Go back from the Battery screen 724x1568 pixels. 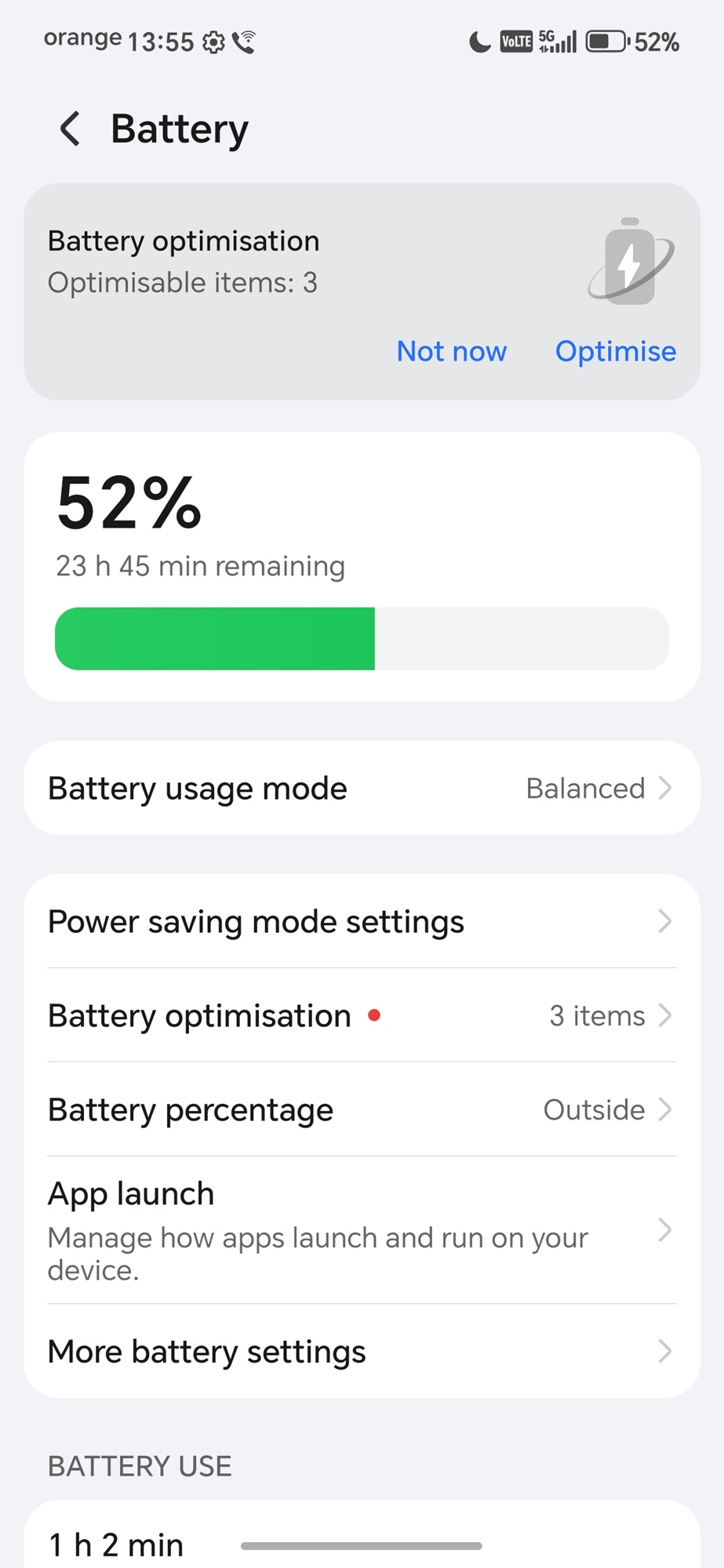(70, 129)
